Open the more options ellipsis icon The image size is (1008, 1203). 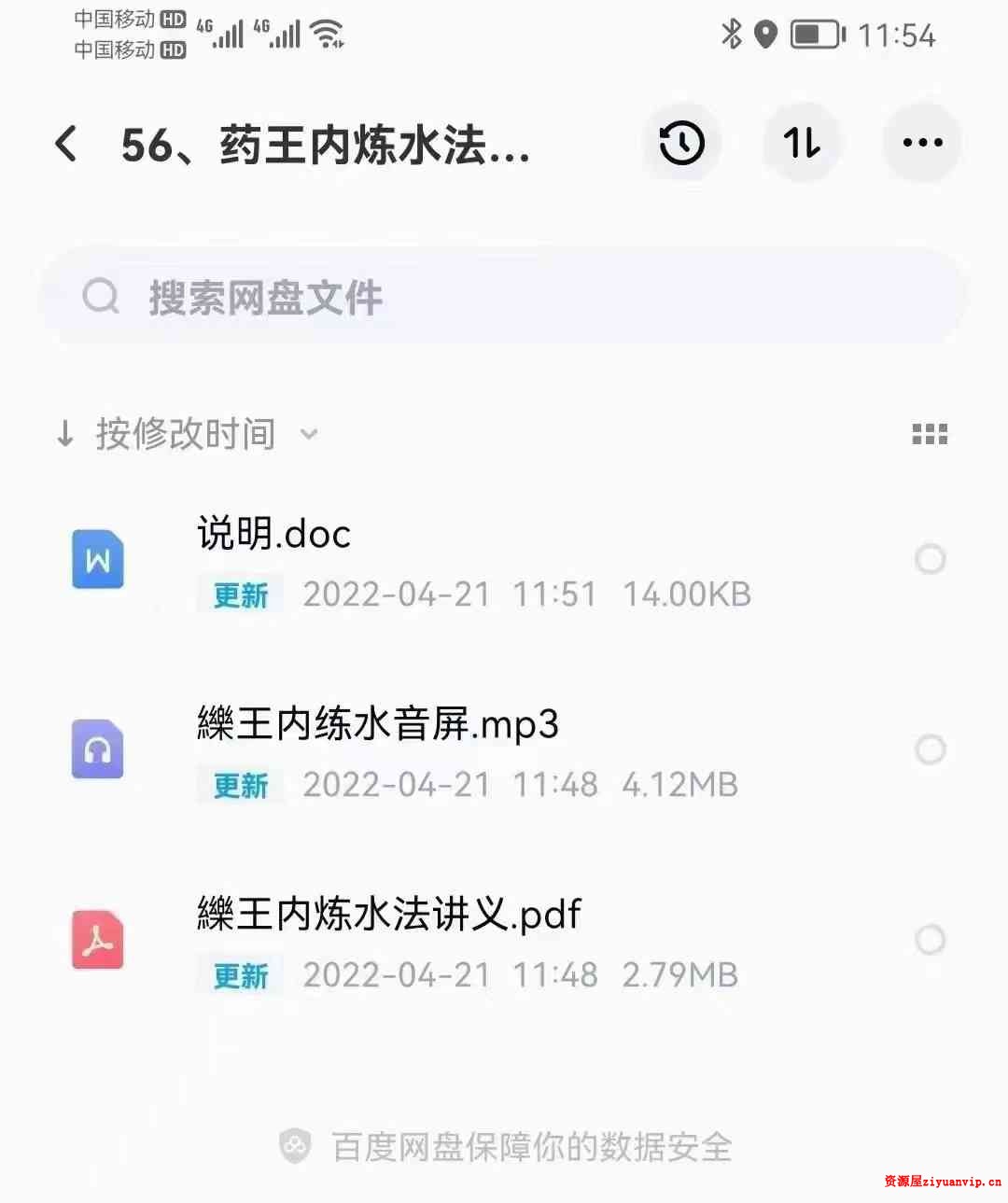[920, 143]
